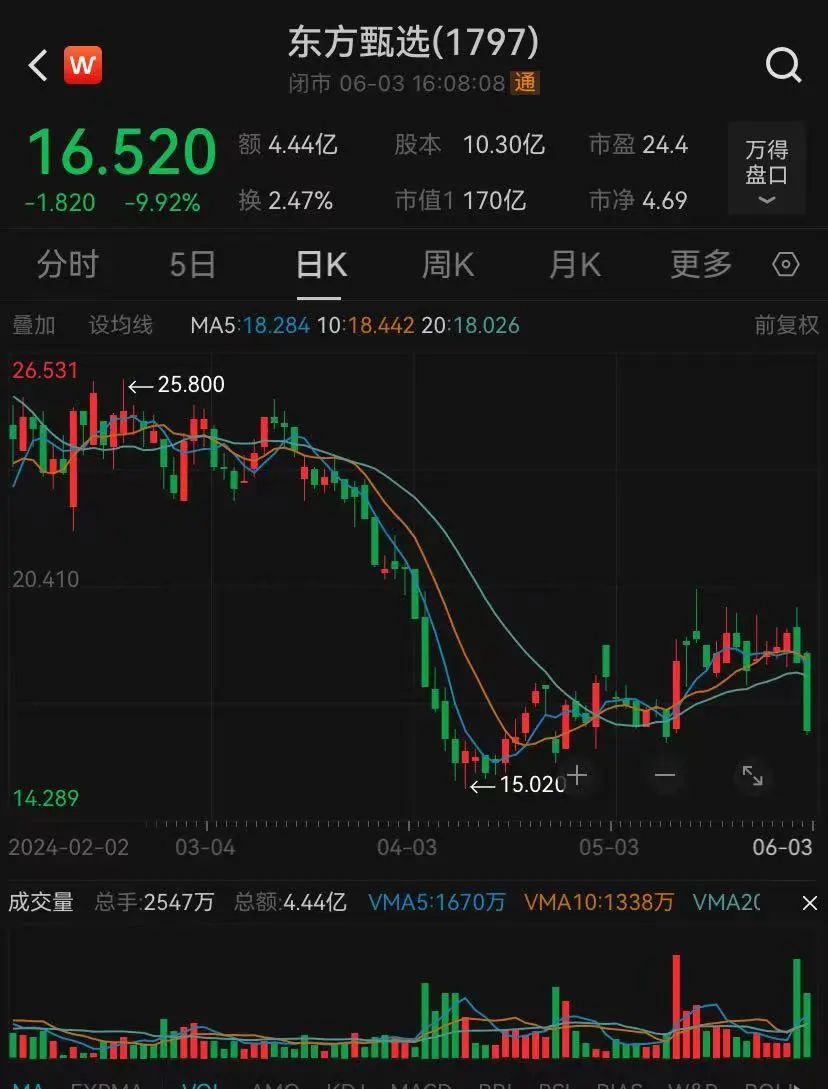Screen dimensions: 828x1089
Task: Open the 更多 chart period options
Action: [701, 265]
